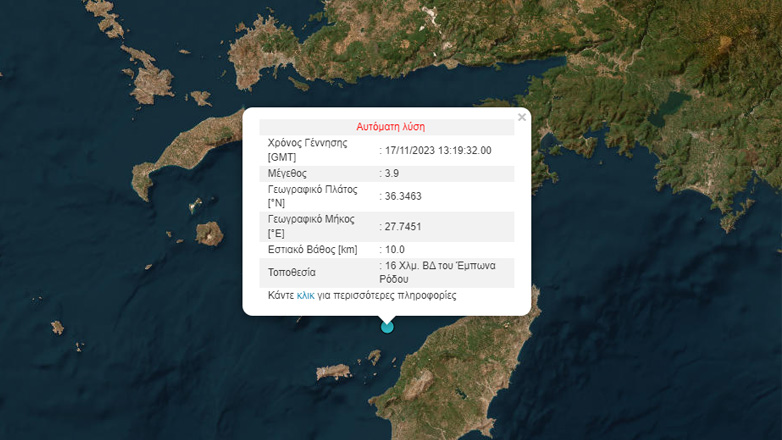Image resolution: width=782 pixels, height=440 pixels.
Task: Open the 'κλικ' link for more information
Action: click(306, 296)
